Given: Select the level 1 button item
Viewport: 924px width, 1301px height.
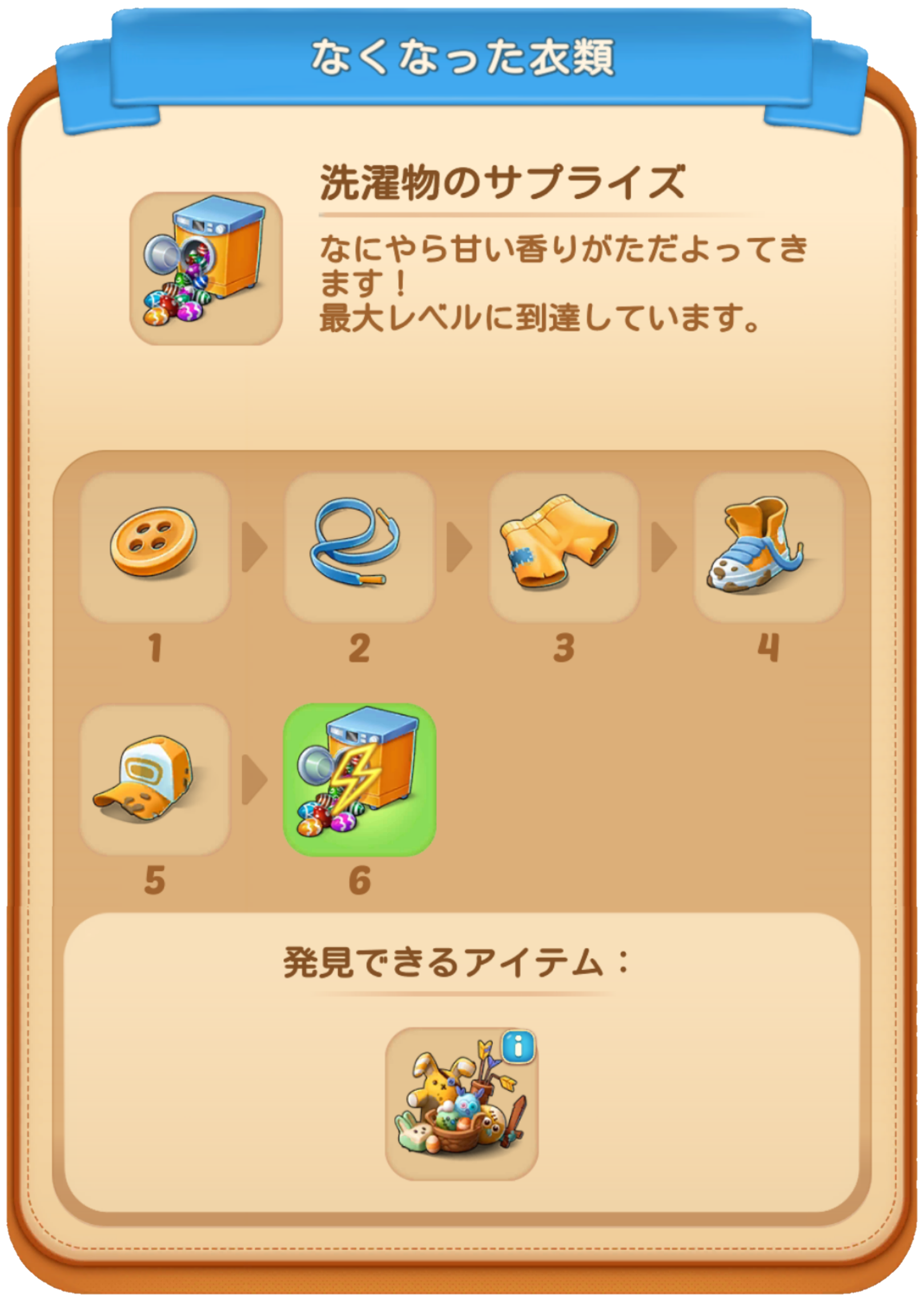Looking at the screenshot, I should (x=154, y=547).
